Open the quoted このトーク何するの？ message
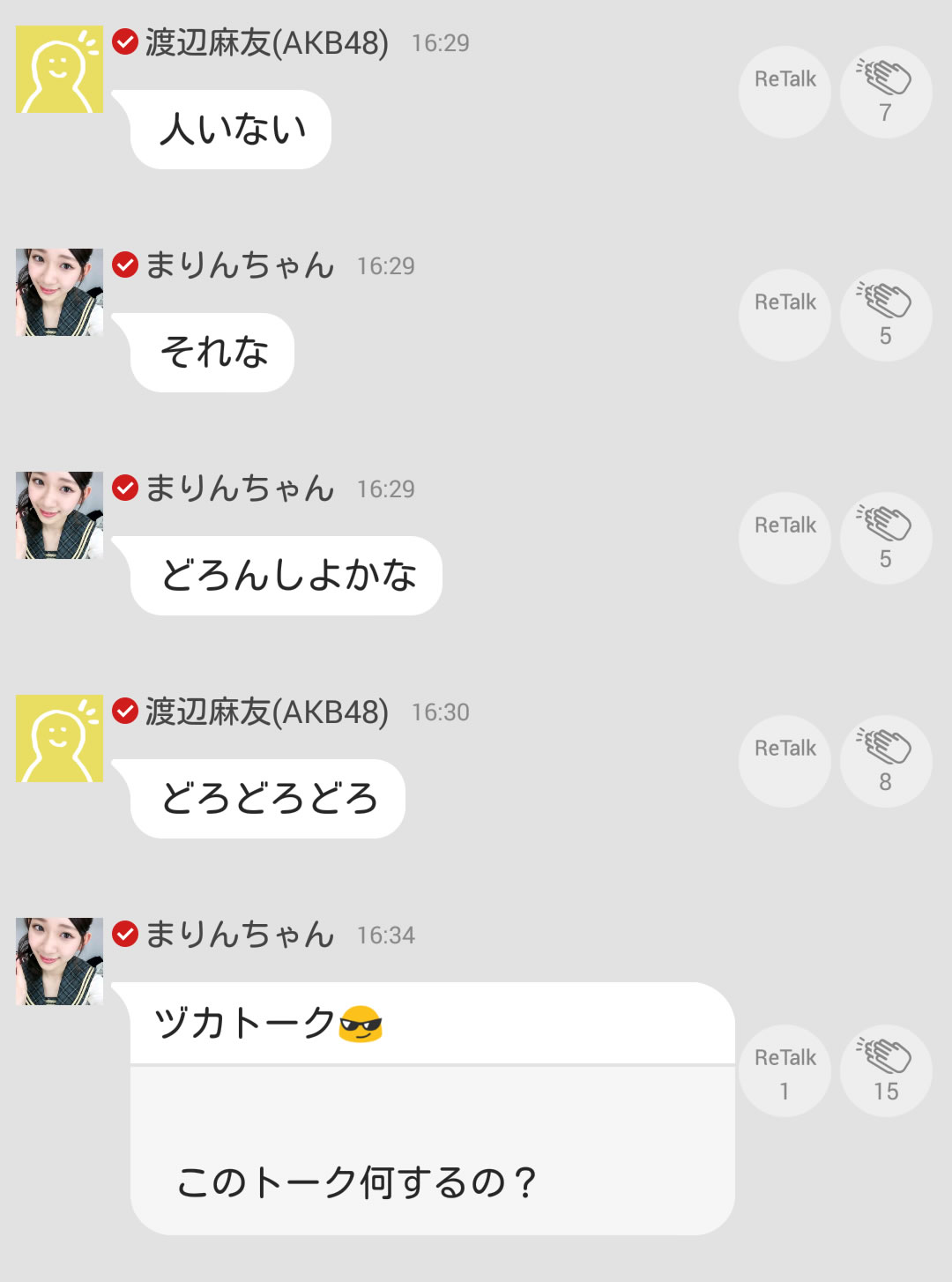This screenshot has width=952, height=1282. [433, 1151]
